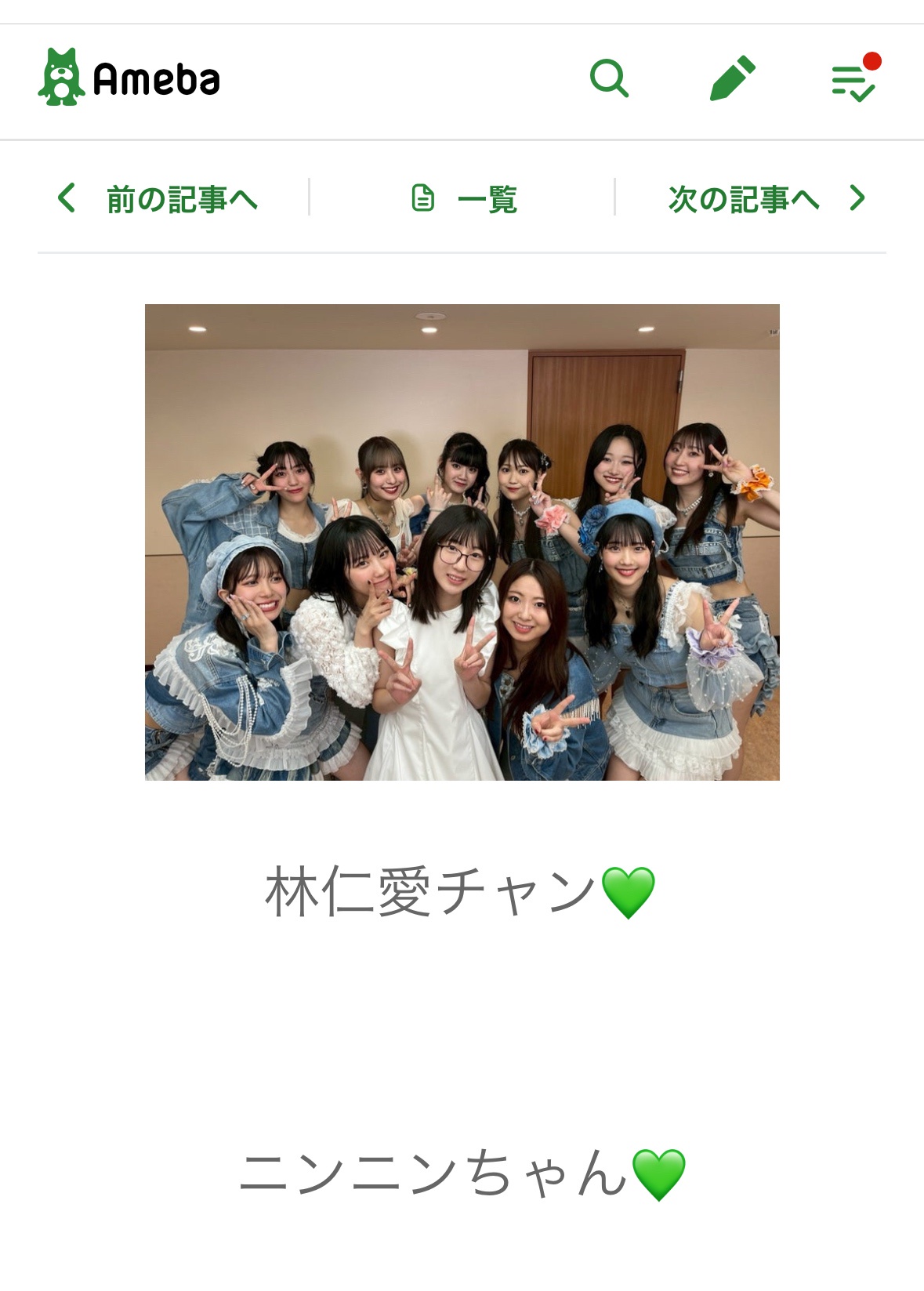
Task: Go to the previous article (前の記事へ)
Action: [158, 199]
